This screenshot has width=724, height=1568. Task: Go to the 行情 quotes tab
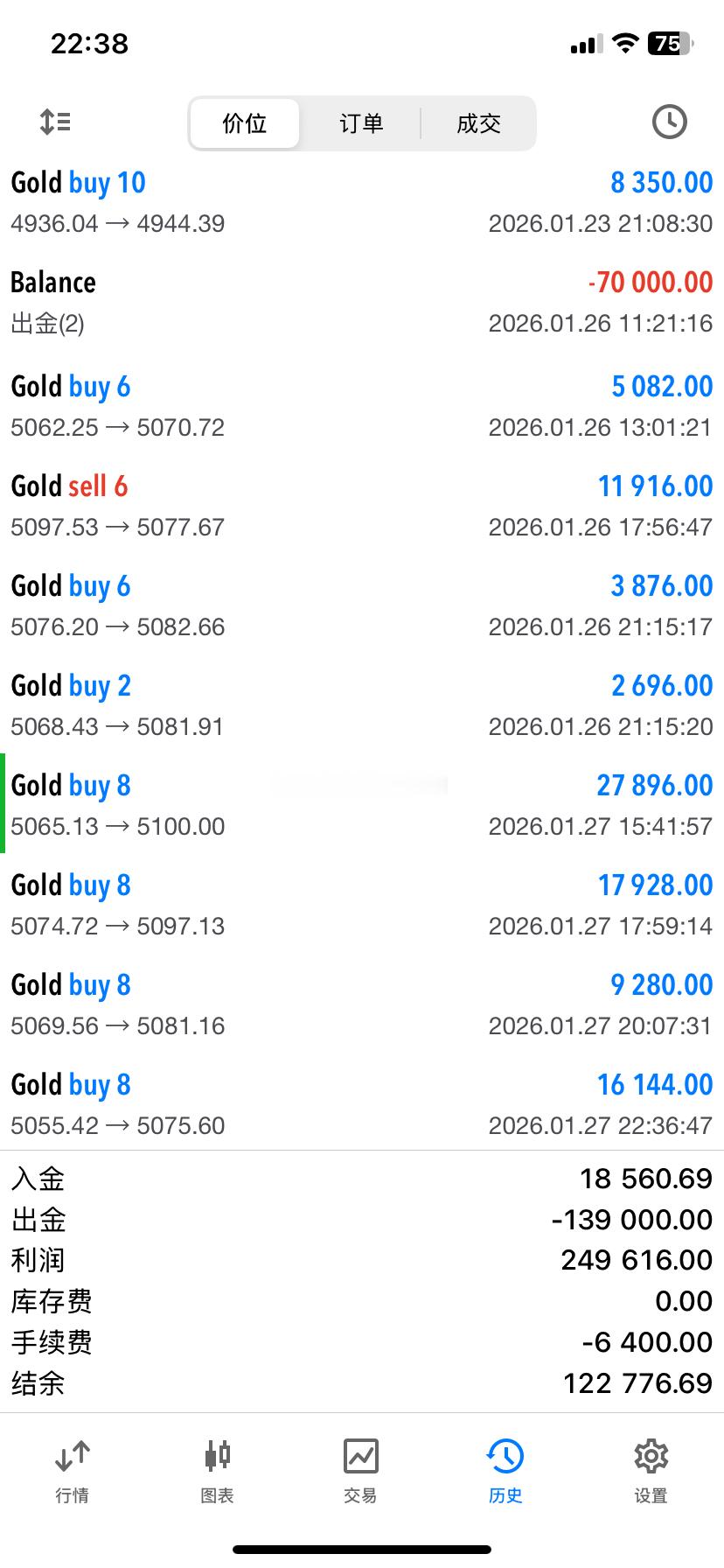72,1471
